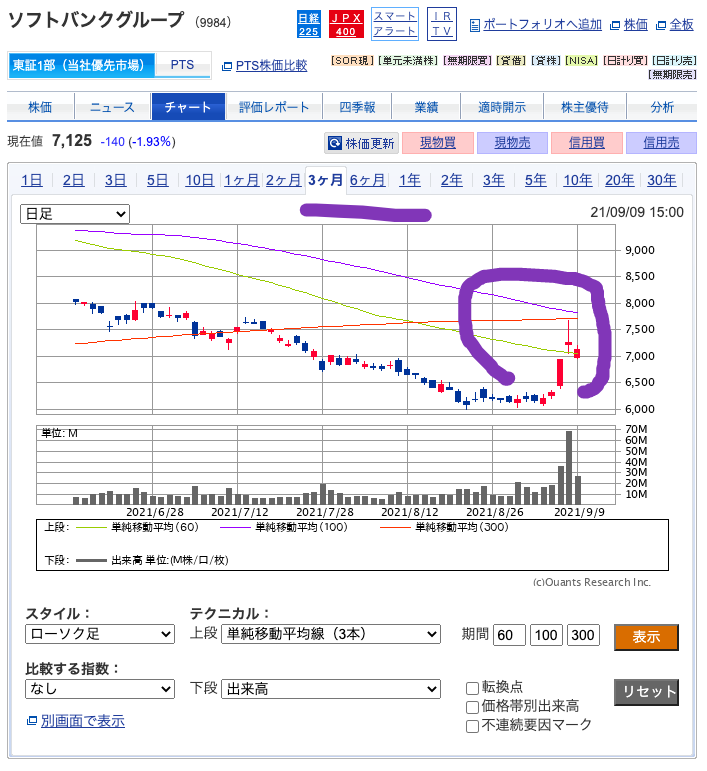This screenshot has width=707, height=771.
Task: Tap the 信用売 button
Action: click(661, 143)
